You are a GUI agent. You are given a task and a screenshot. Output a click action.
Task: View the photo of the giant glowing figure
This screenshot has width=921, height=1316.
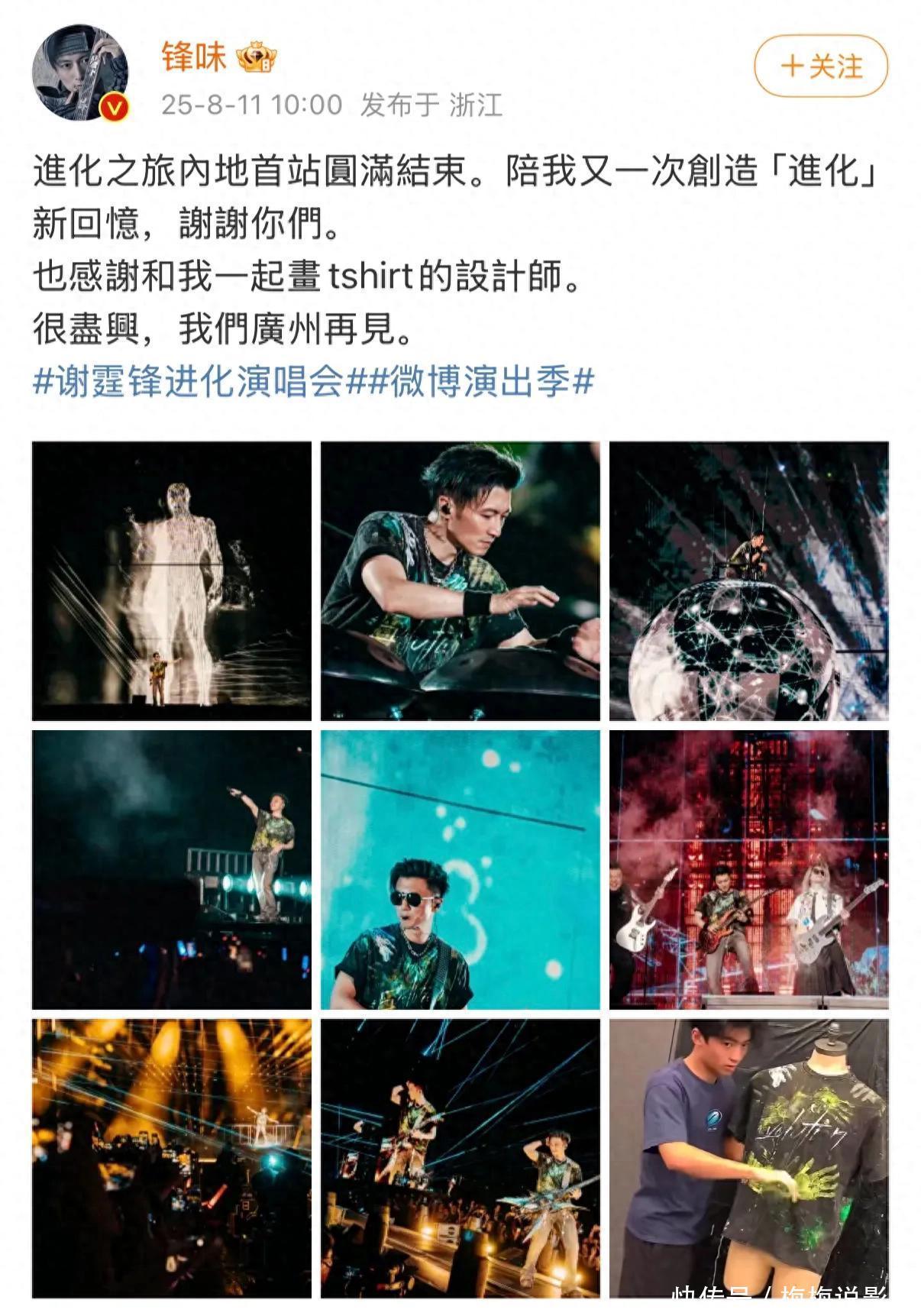pos(172,580)
